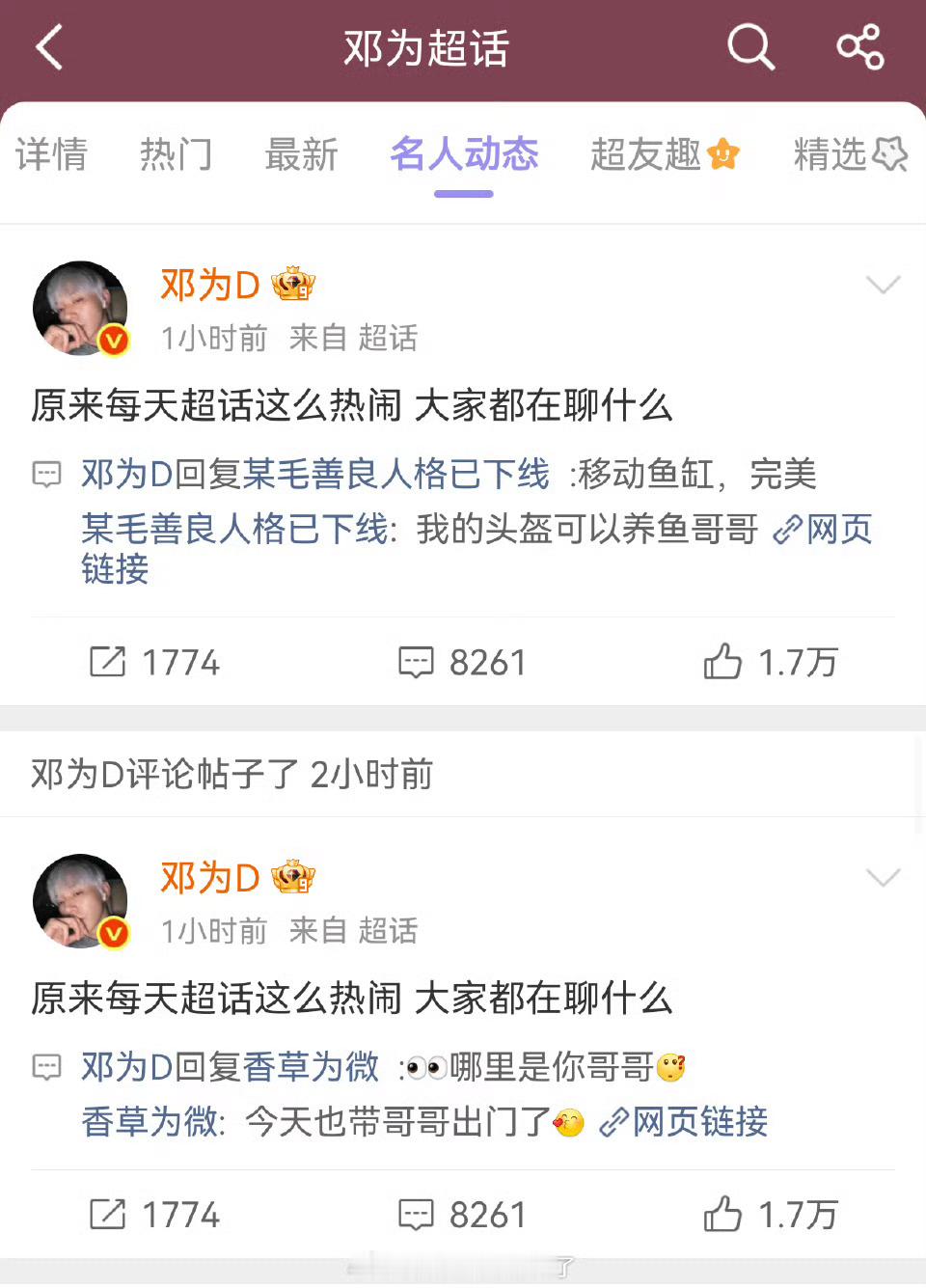The image size is (926, 1288).
Task: Collapse the first post via its down chevron
Action: tap(883, 285)
